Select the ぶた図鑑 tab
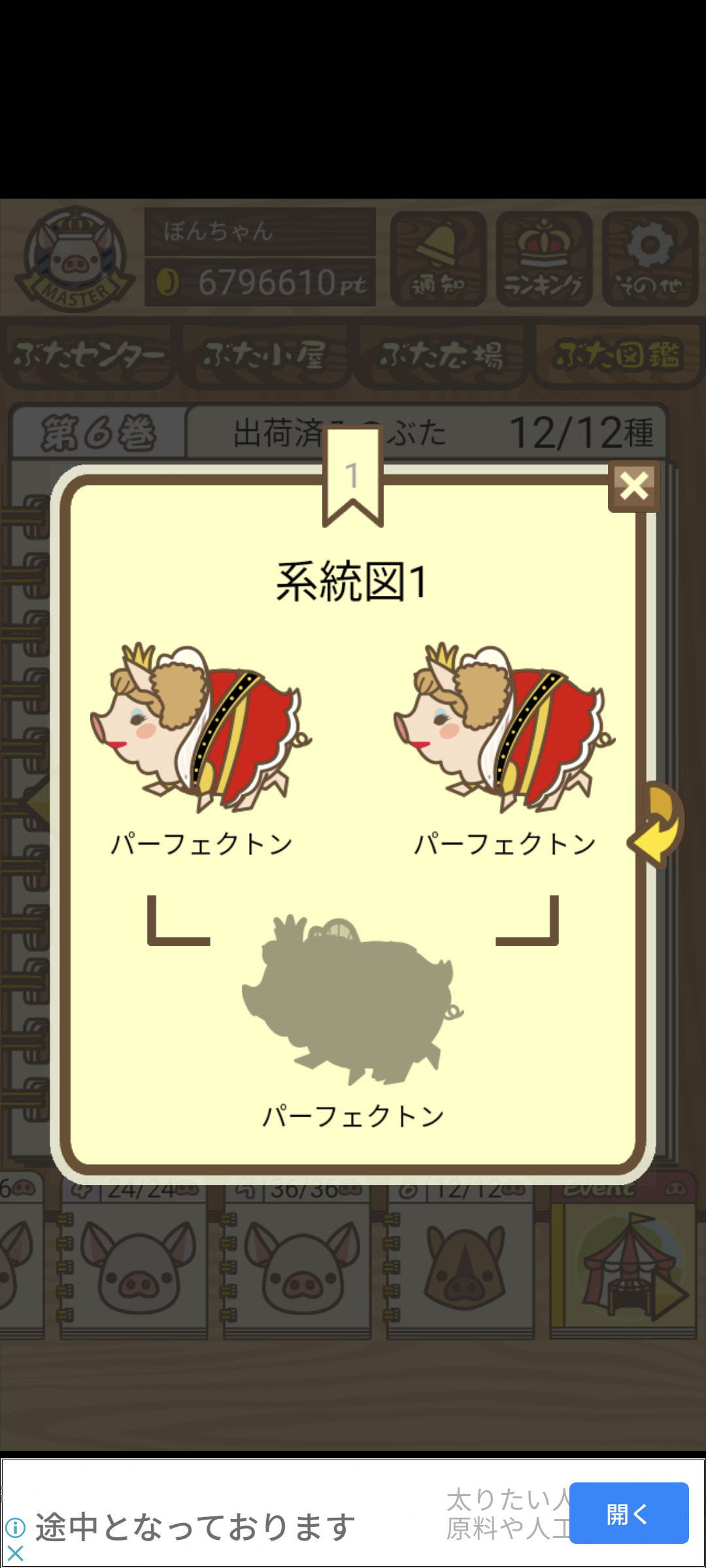Screen dimensions: 706x1568 [618, 357]
